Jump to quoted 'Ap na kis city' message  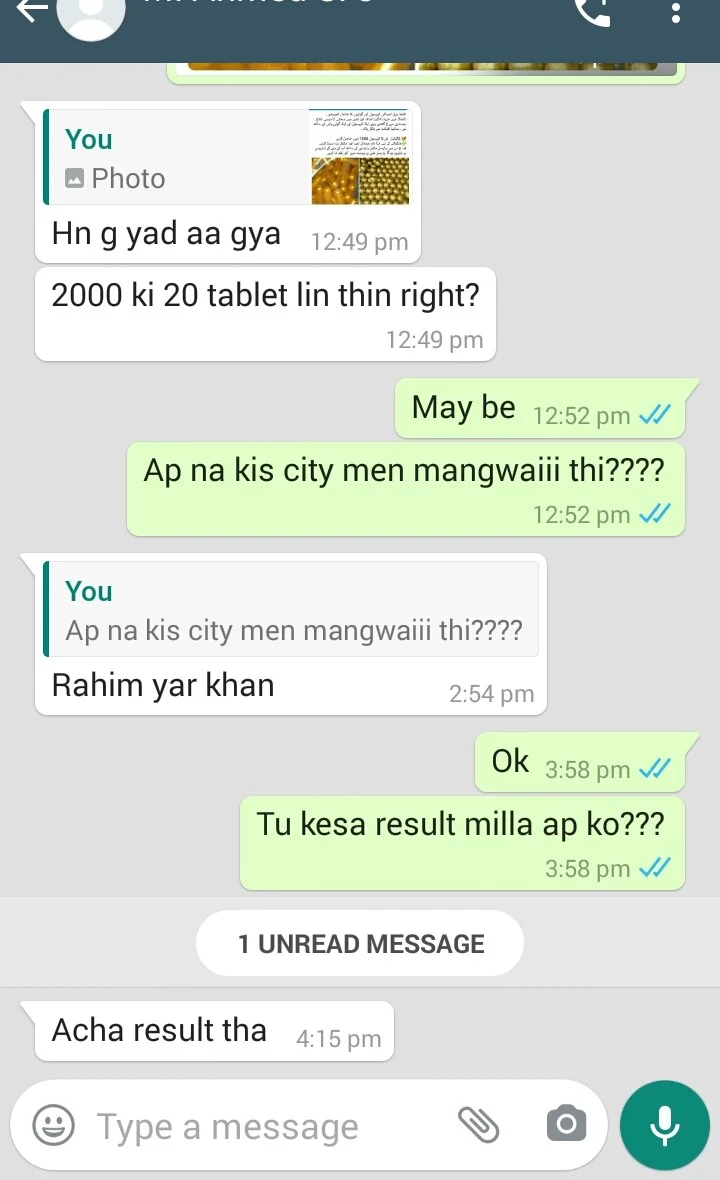pyautogui.click(x=292, y=610)
